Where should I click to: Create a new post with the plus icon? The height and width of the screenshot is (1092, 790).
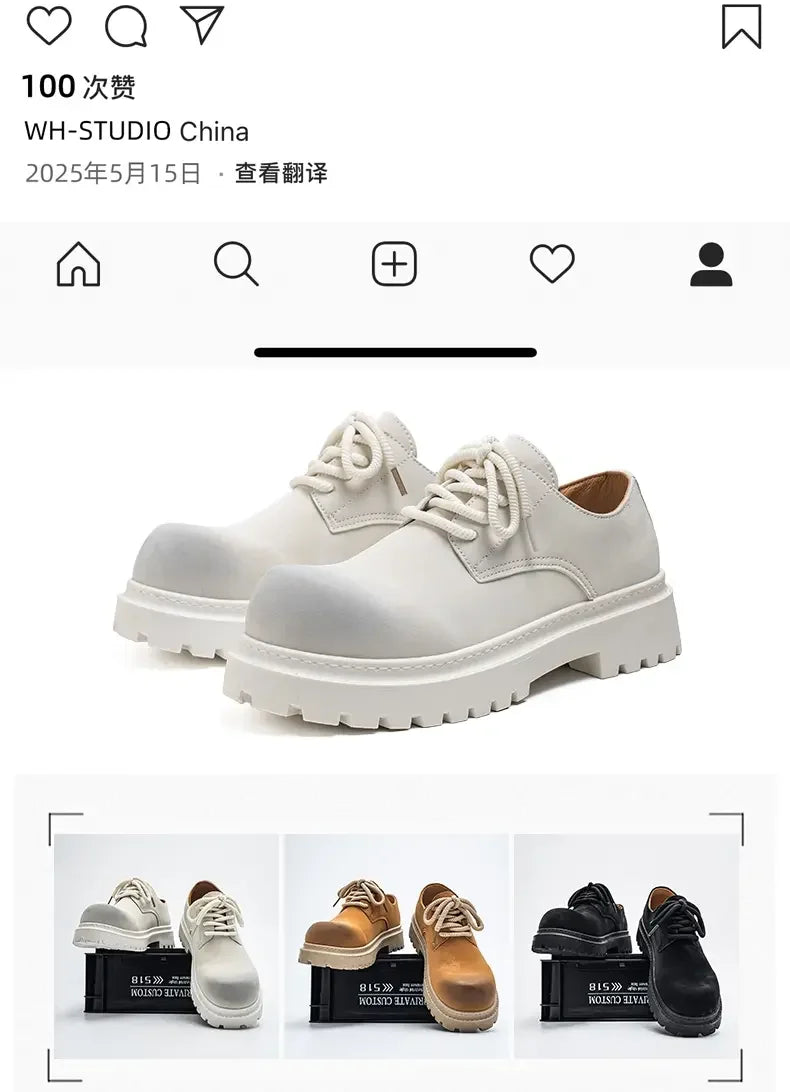395,263
